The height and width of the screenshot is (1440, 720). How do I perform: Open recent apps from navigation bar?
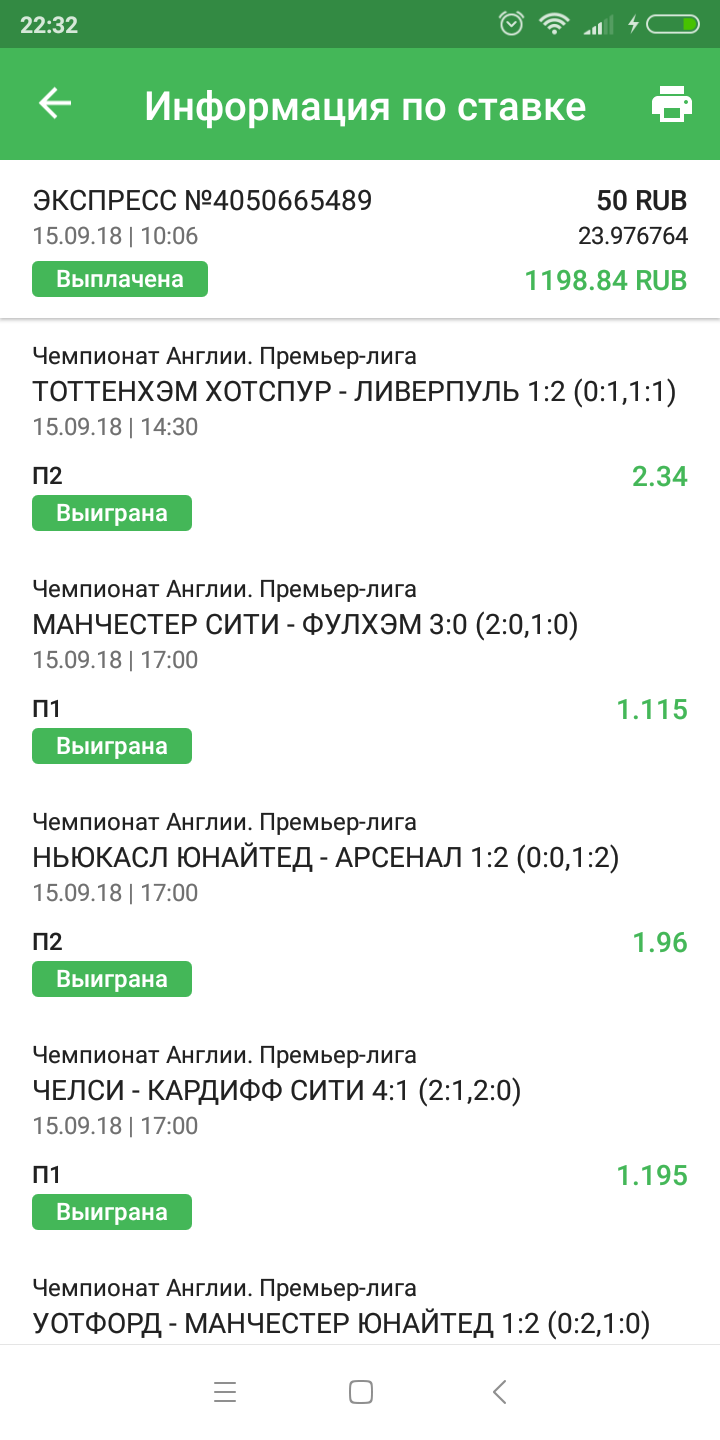(x=225, y=1392)
